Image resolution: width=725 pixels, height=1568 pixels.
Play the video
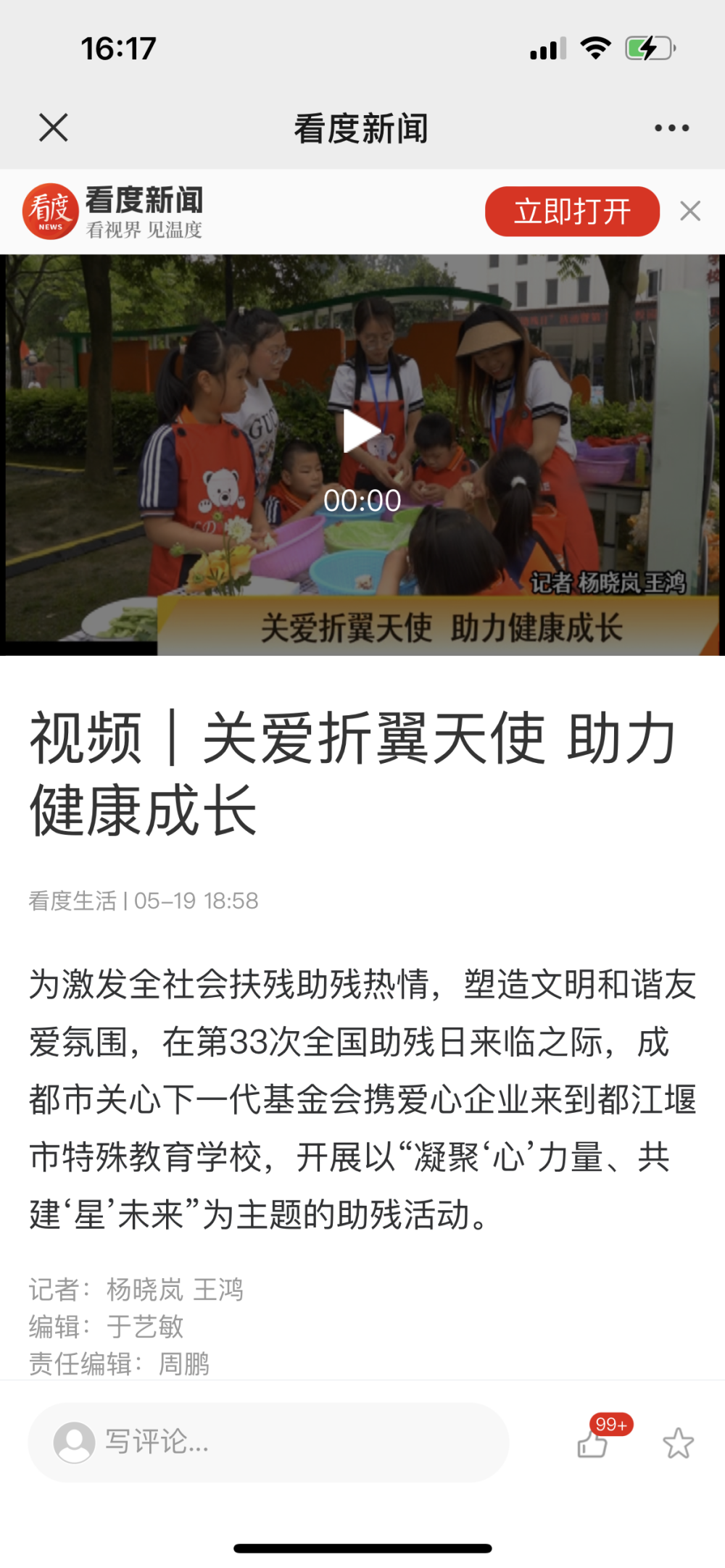[362, 433]
